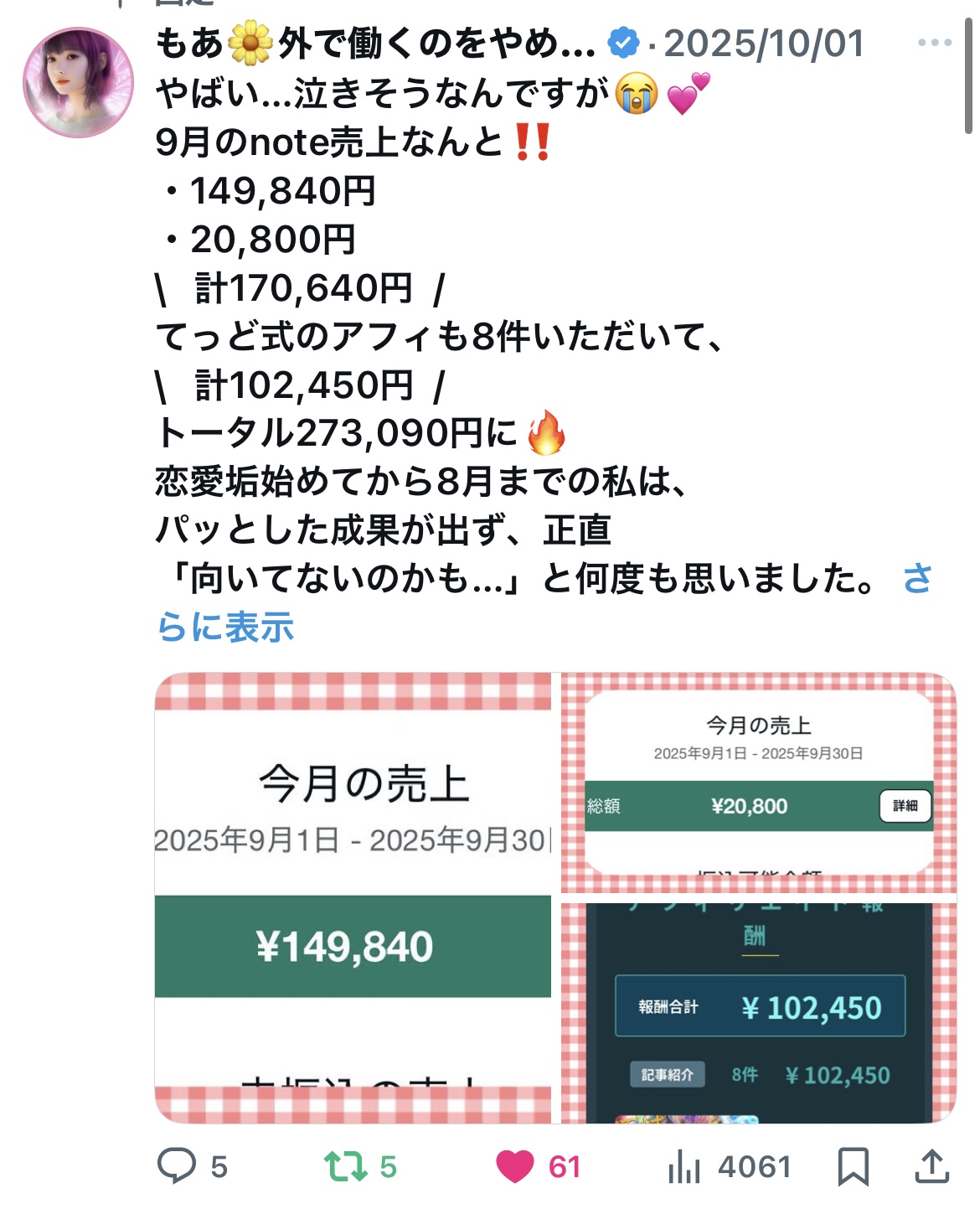Open the post's three-dot overflow menu
This screenshot has width=980, height=1214.
point(934,44)
